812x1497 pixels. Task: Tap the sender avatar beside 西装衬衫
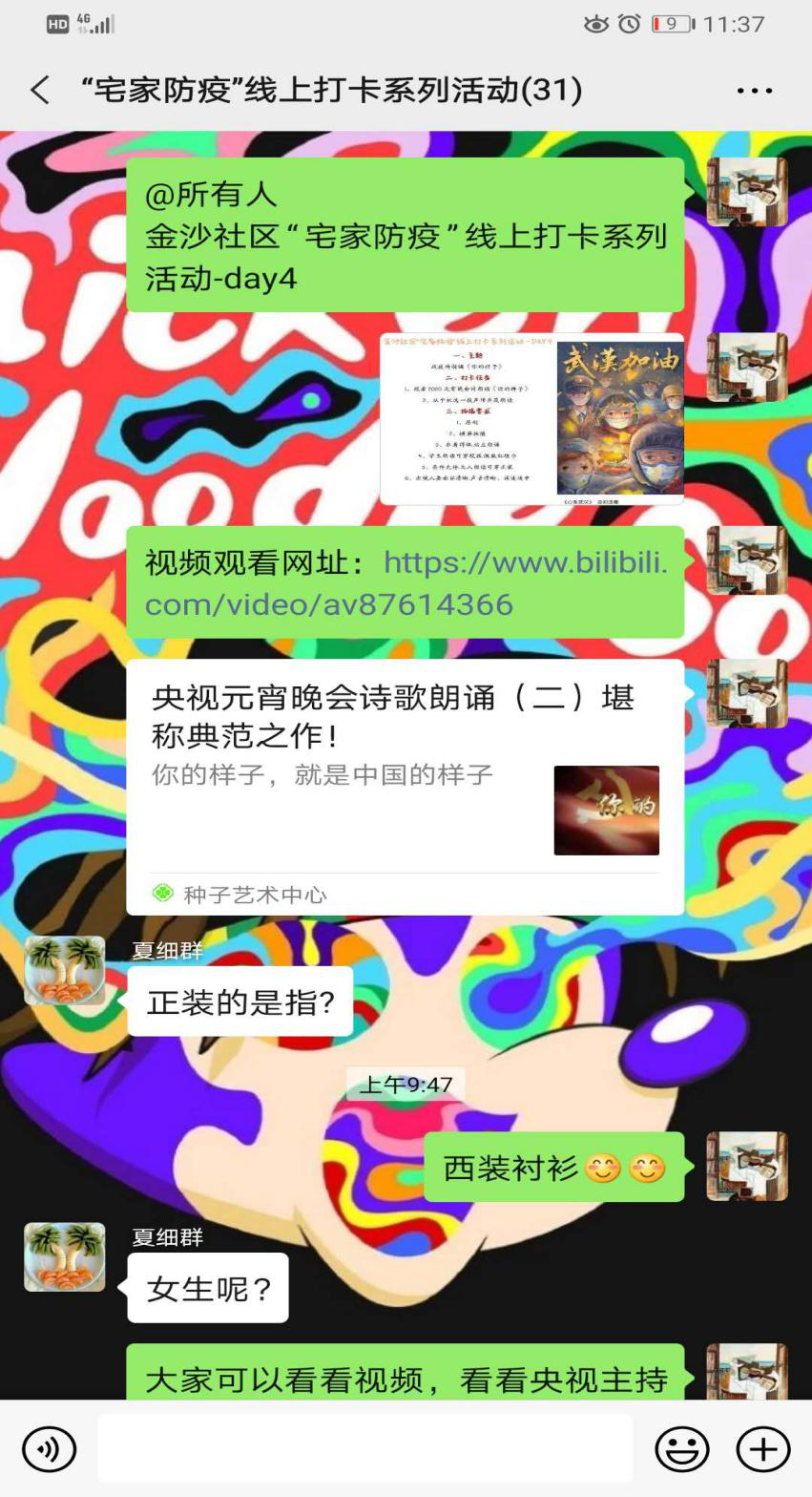(x=746, y=1166)
